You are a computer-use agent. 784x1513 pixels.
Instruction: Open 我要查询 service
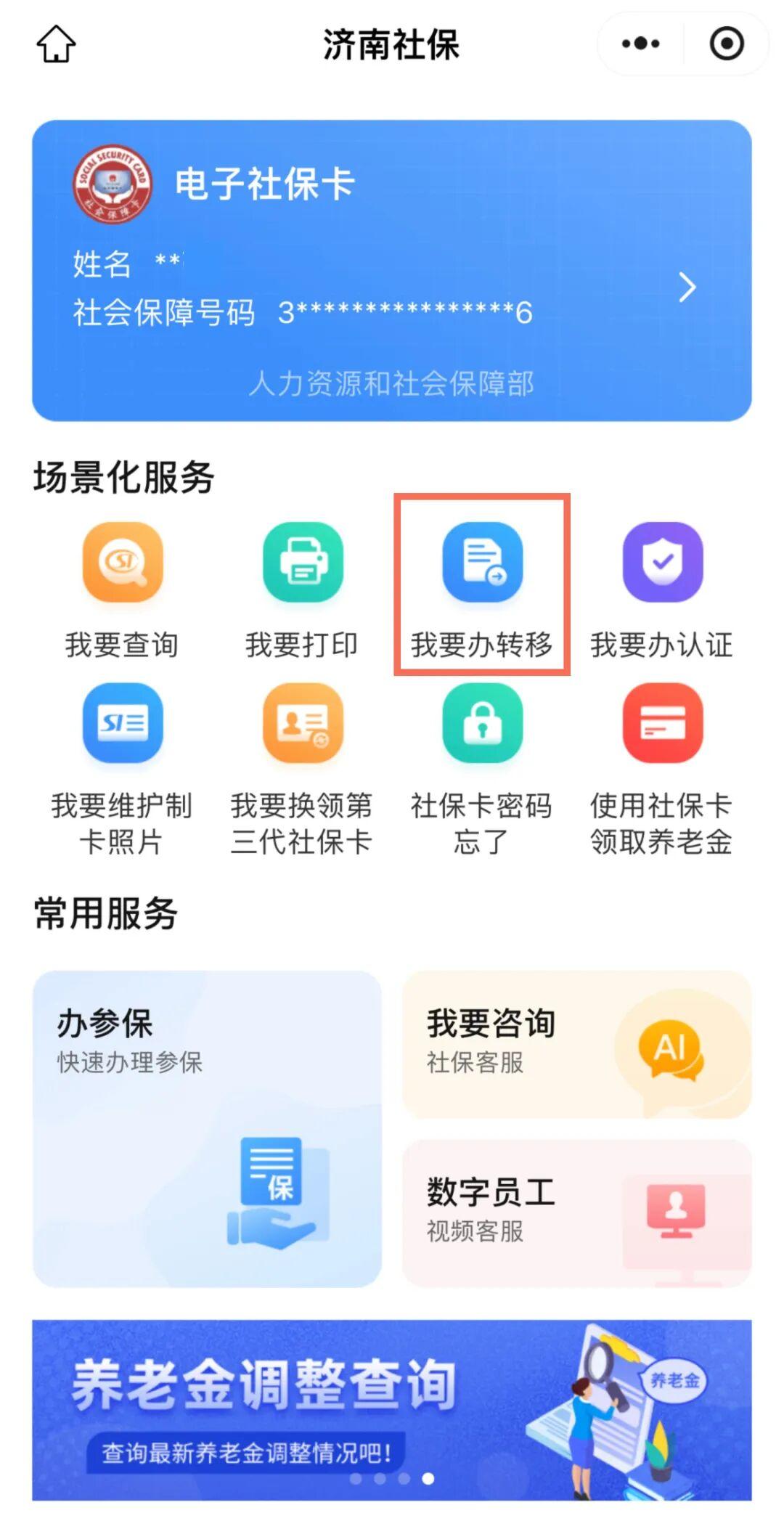click(122, 588)
